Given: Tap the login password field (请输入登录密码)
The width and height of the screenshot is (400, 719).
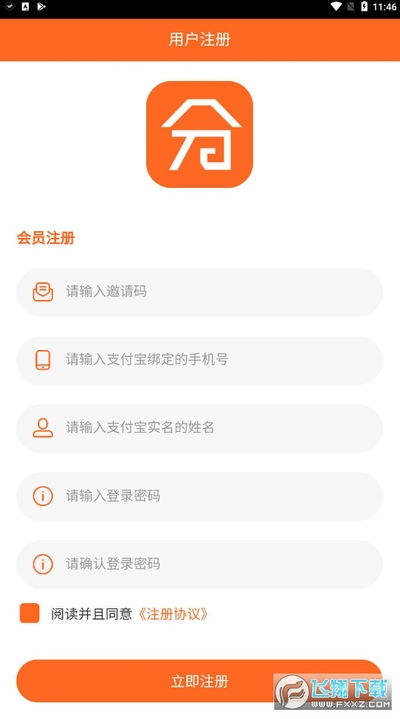Looking at the screenshot, I should coord(200,496).
